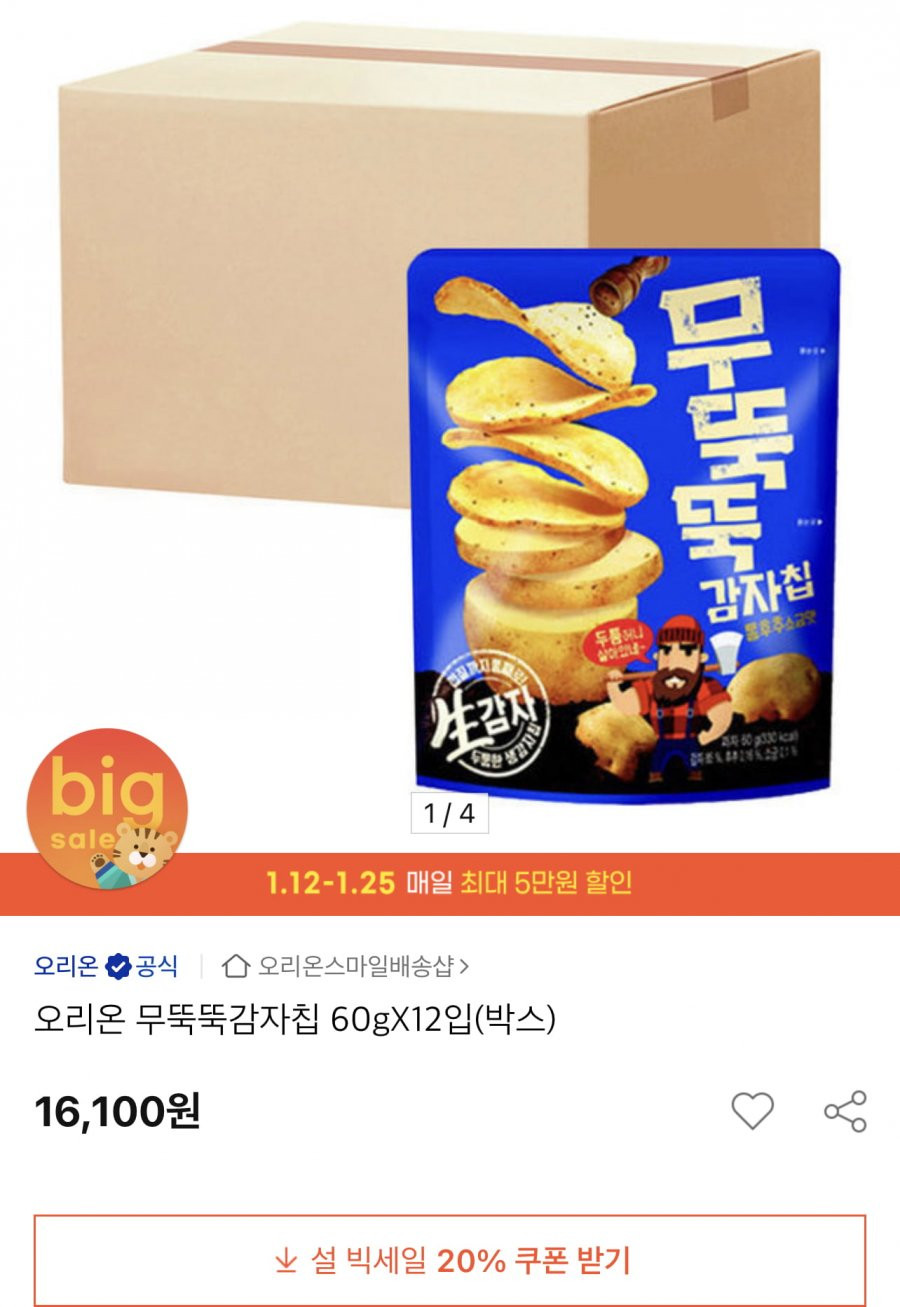Open the 오리온스마일배송샵 store link
The height and width of the screenshot is (1307, 900).
pos(346,966)
